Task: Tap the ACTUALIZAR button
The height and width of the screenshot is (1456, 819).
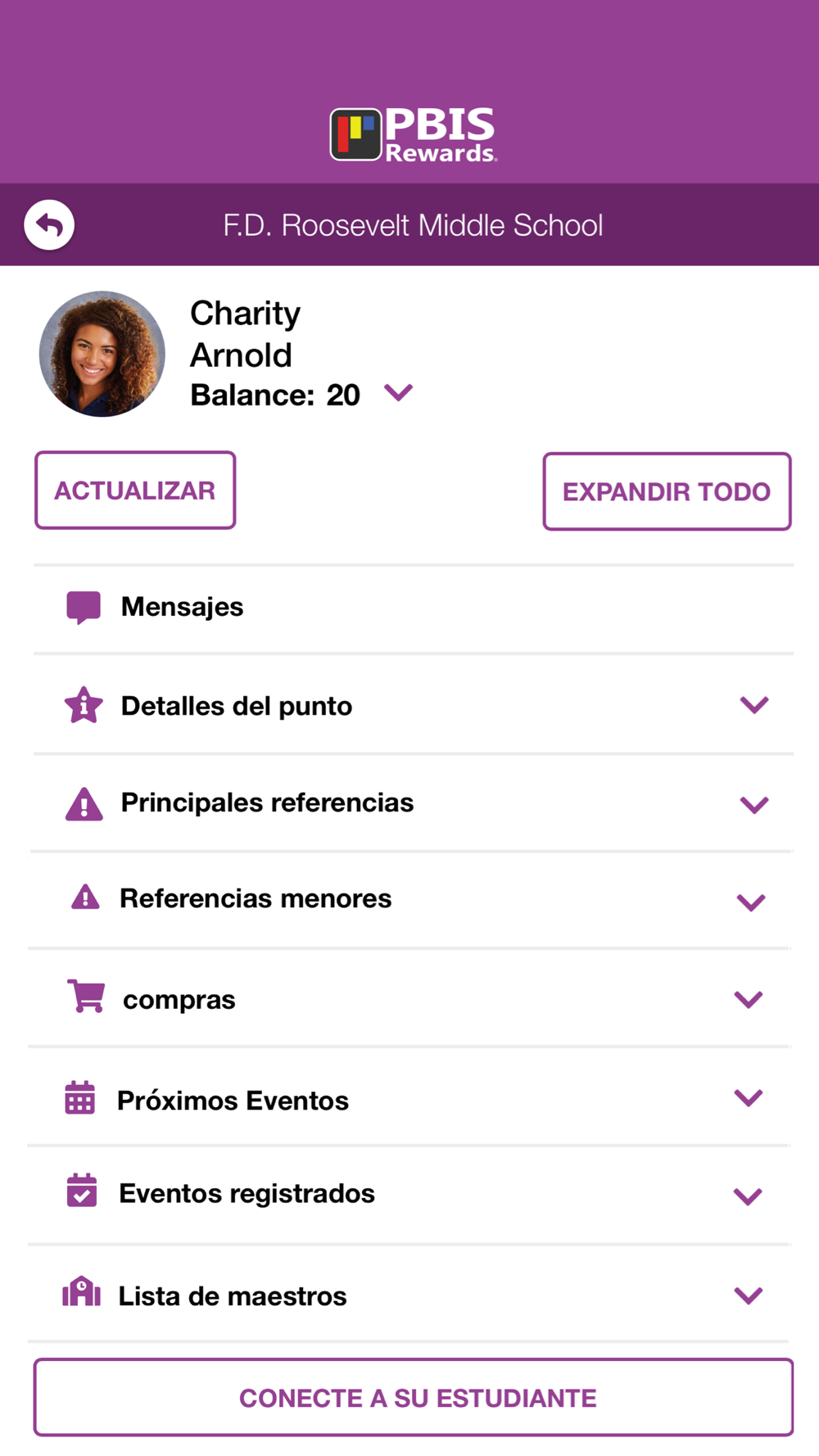Action: [135, 491]
